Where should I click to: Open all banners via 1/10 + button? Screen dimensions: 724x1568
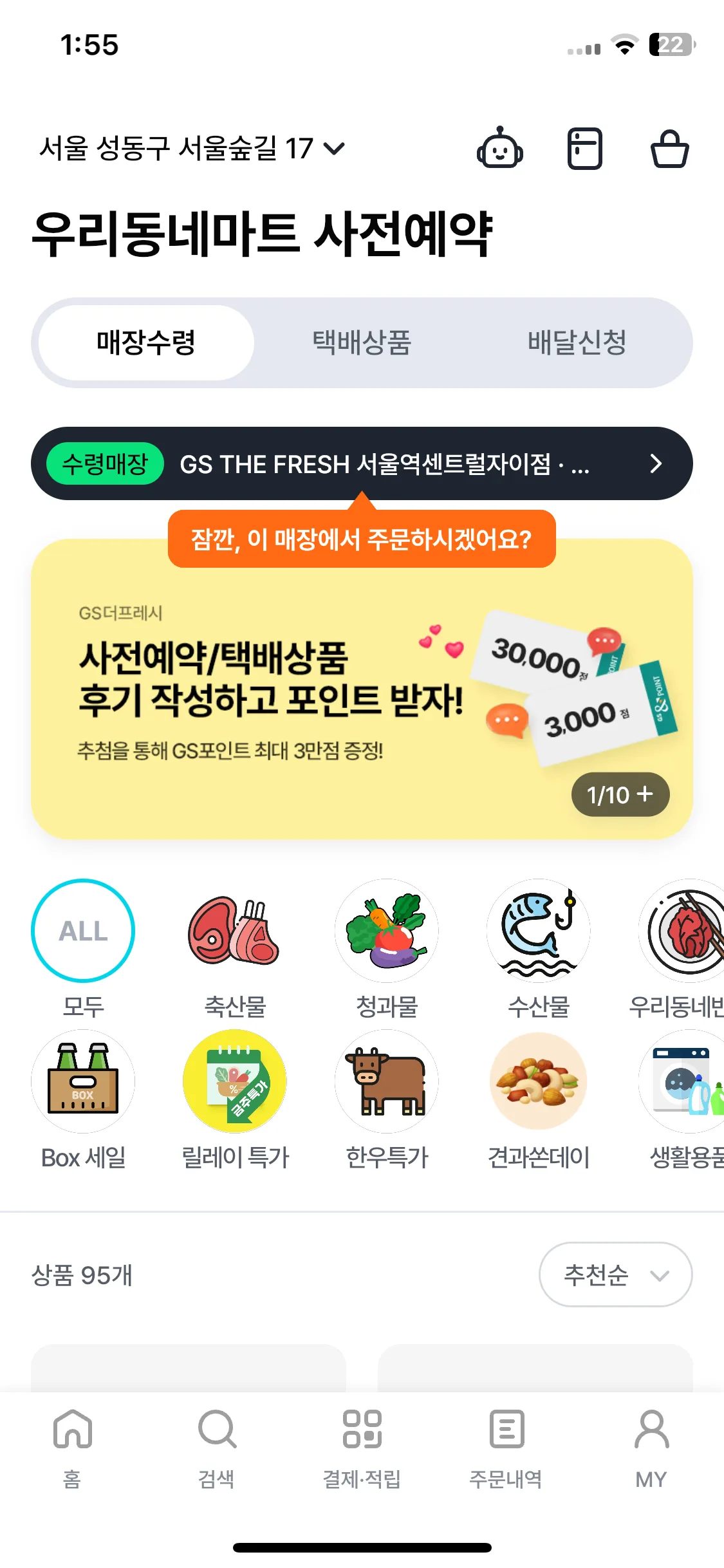[620, 794]
